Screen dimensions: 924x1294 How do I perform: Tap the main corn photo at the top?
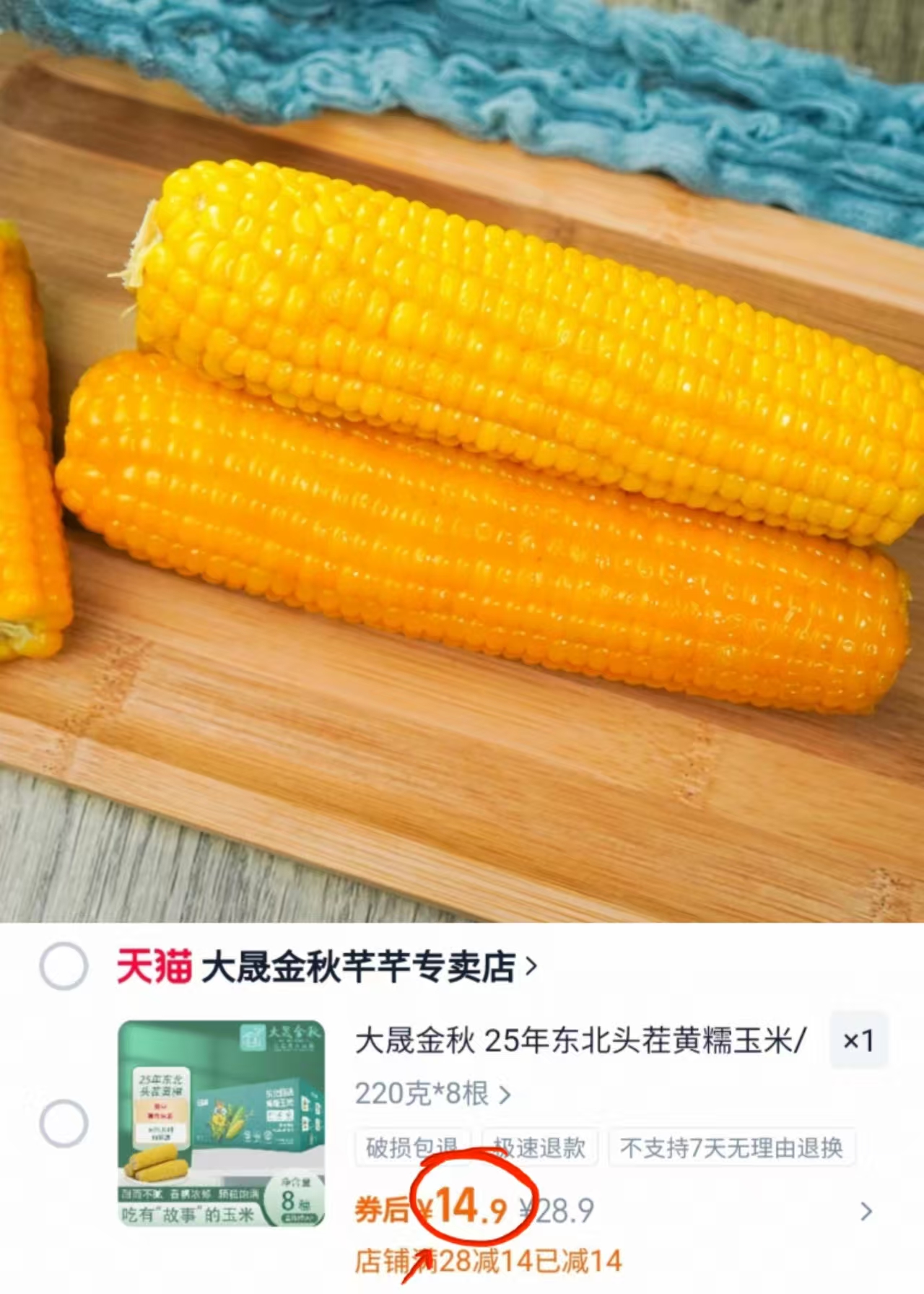(462, 462)
